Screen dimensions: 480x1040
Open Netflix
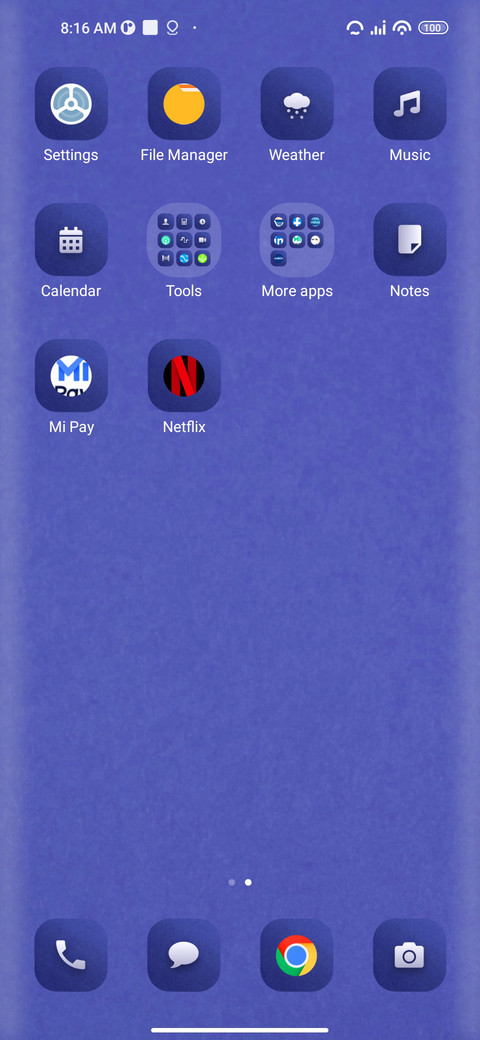coord(184,375)
